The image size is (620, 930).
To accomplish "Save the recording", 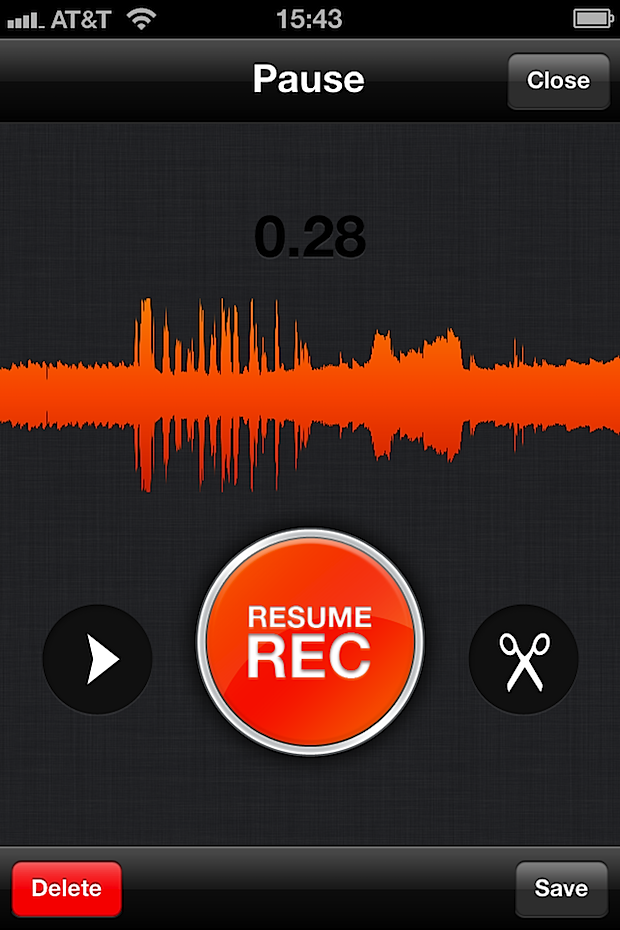I will 561,888.
